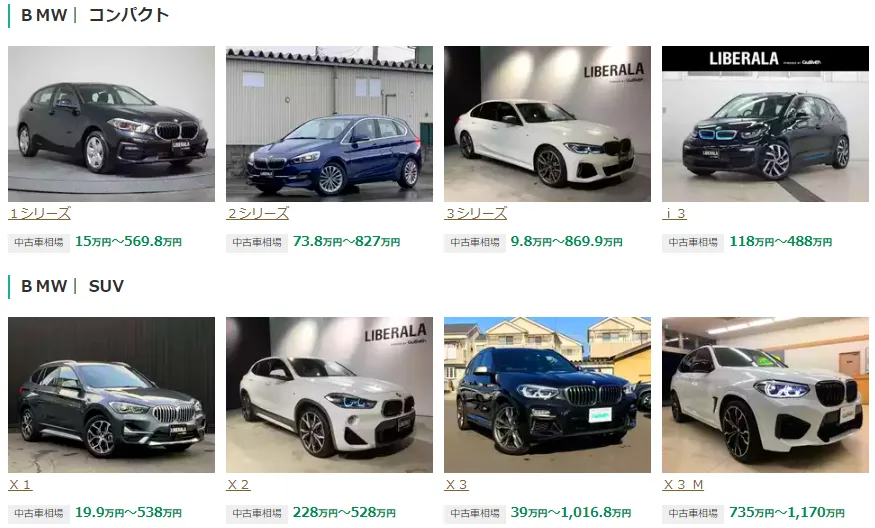Open the 2シリーズ link
875x528 pixels.
coord(257,213)
